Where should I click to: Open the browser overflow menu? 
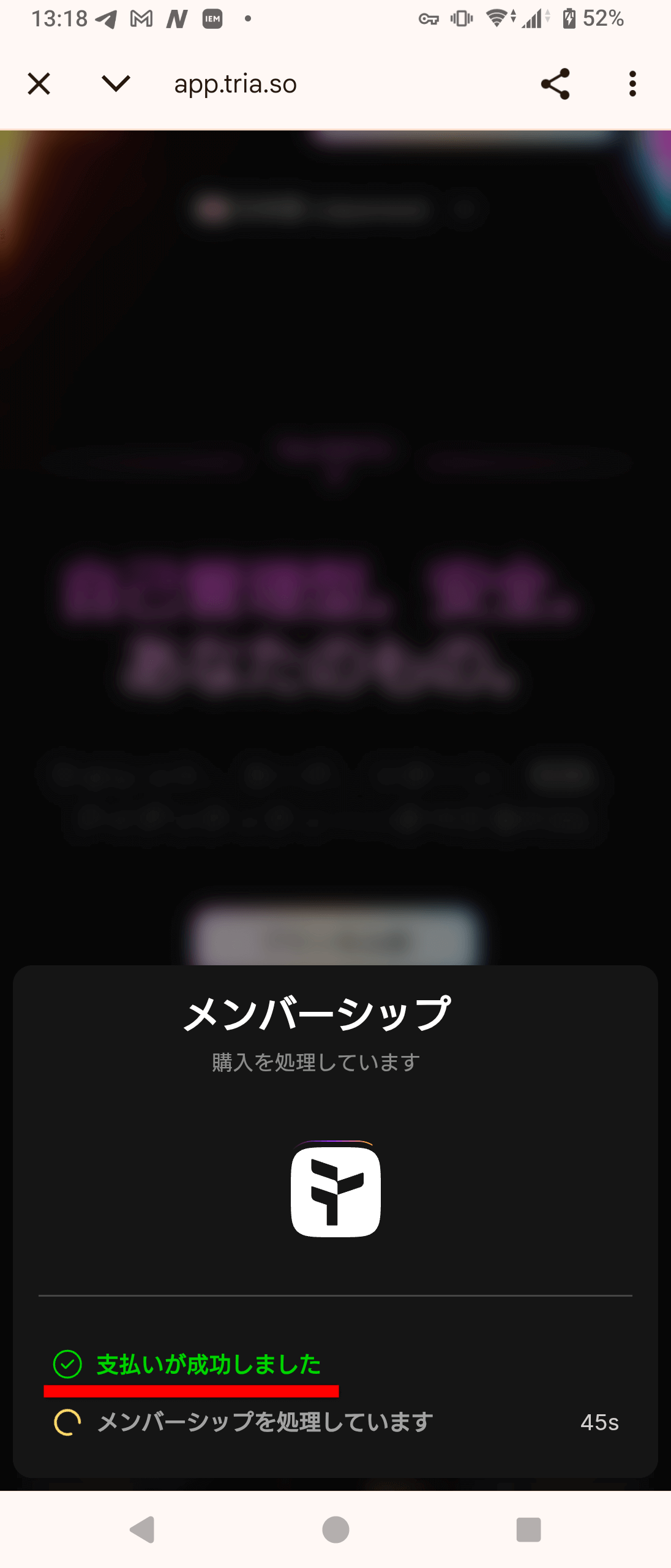[632, 84]
